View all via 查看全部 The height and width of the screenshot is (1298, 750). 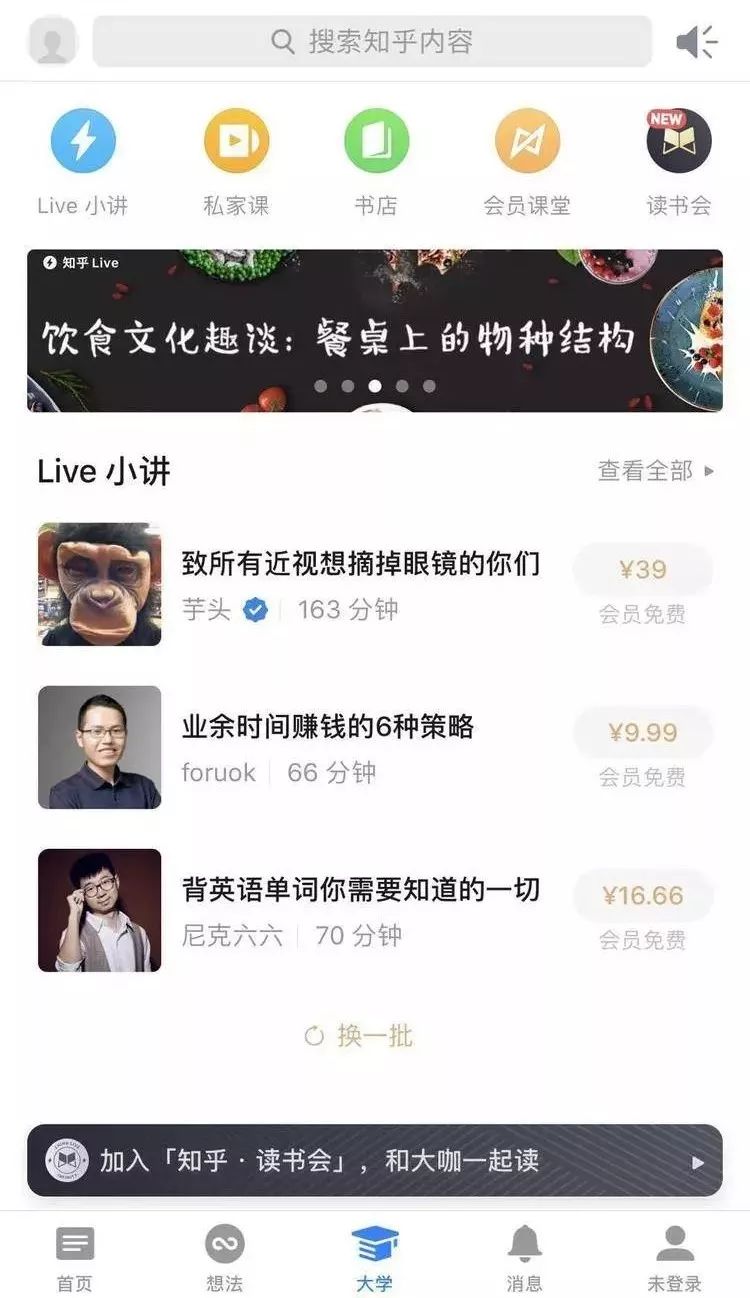click(x=655, y=470)
